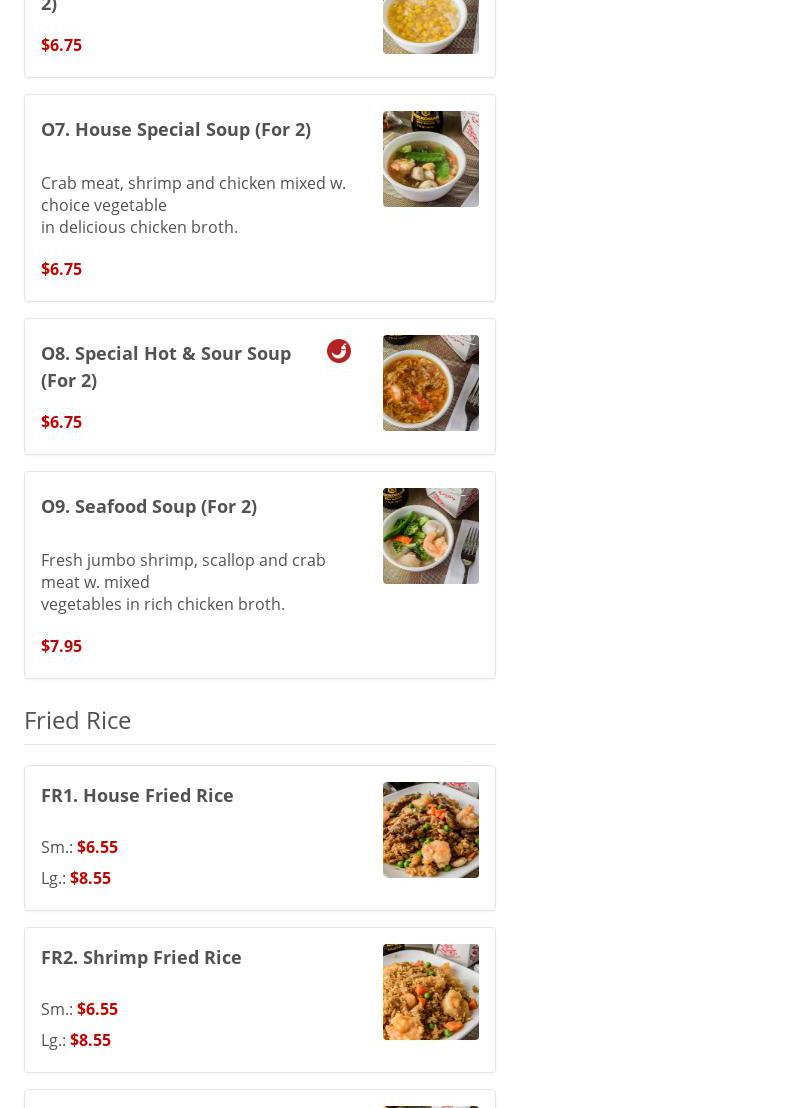Open FR1. House Fried Rice
This screenshot has height=1108, width=785.
tap(137, 796)
